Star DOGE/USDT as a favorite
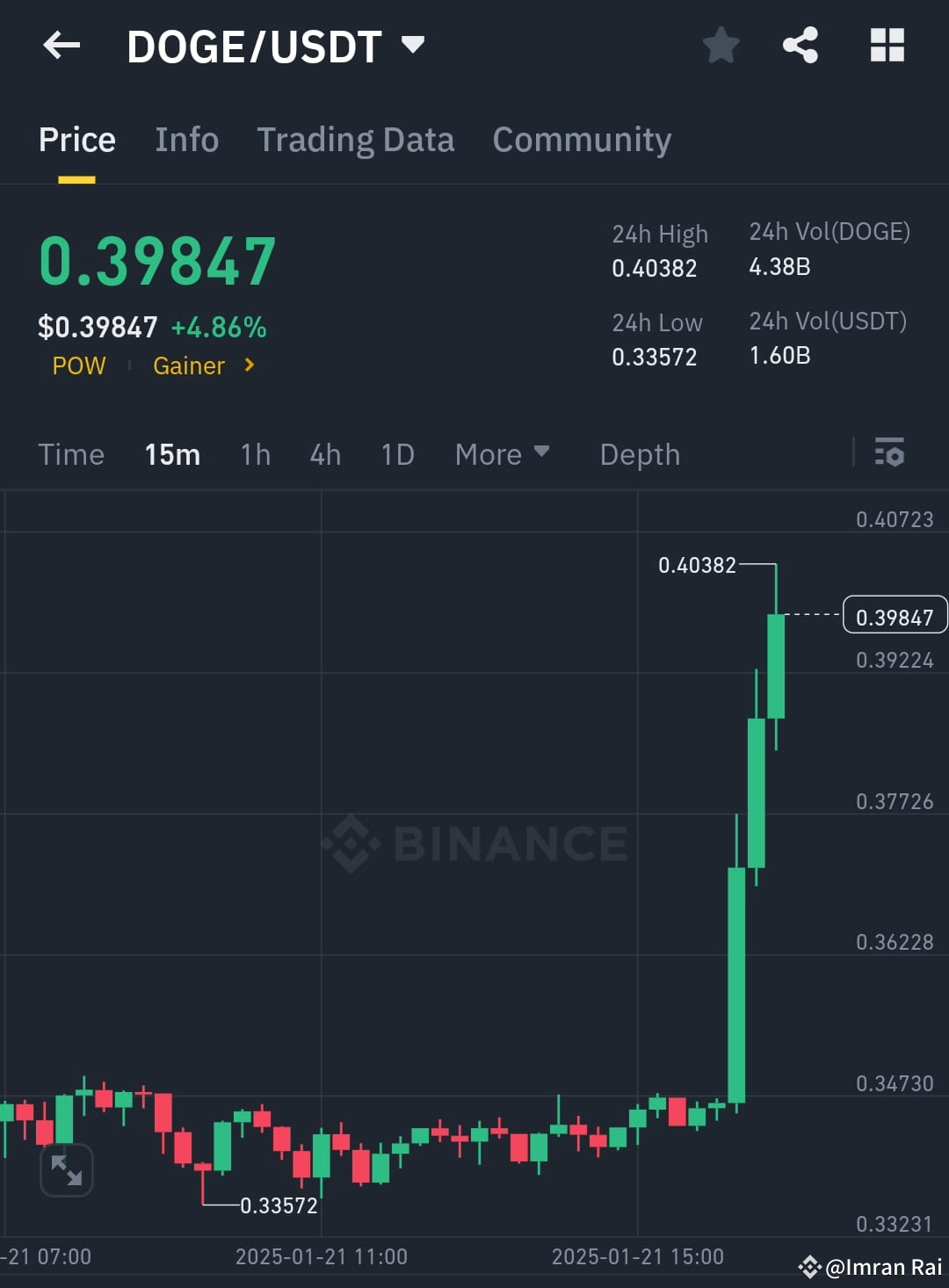 721,46
